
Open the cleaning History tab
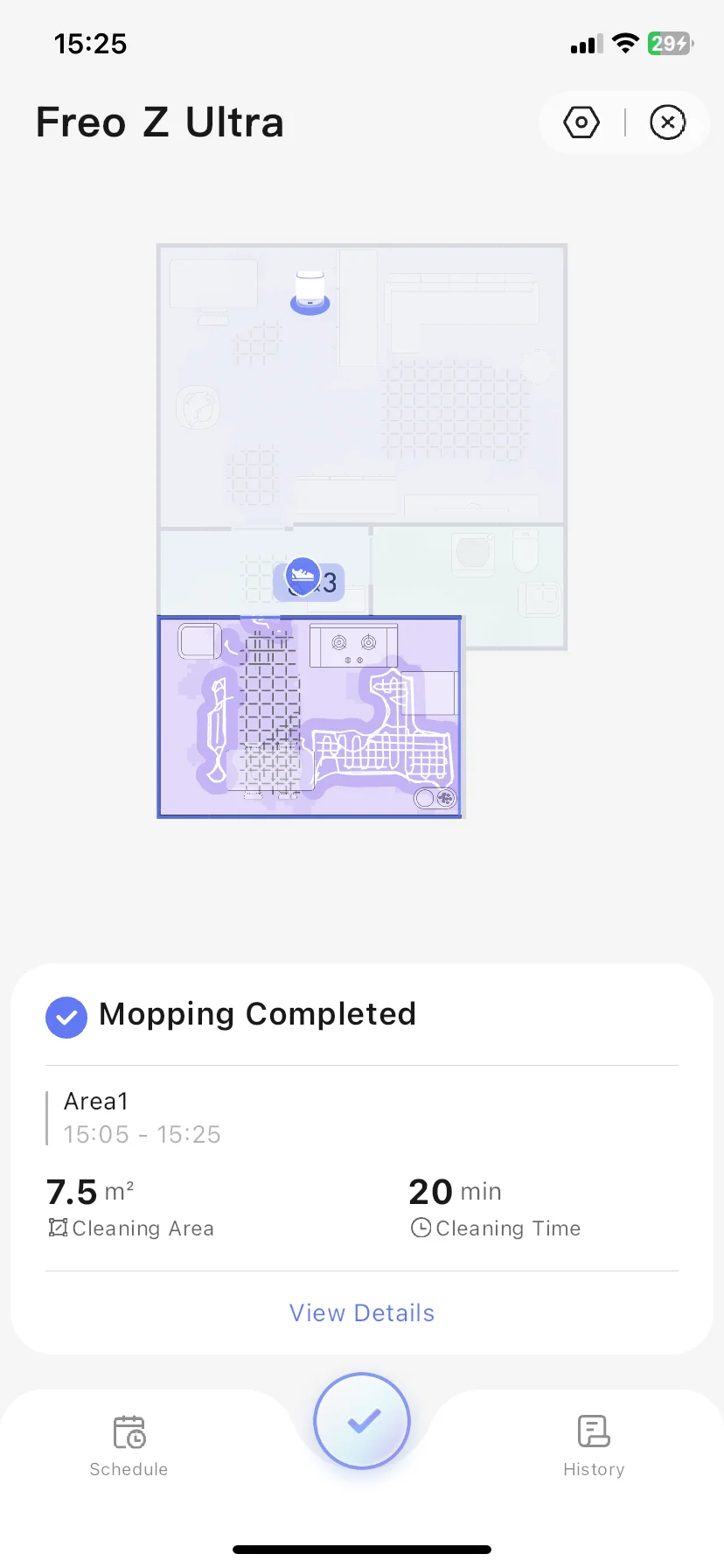594,1445
